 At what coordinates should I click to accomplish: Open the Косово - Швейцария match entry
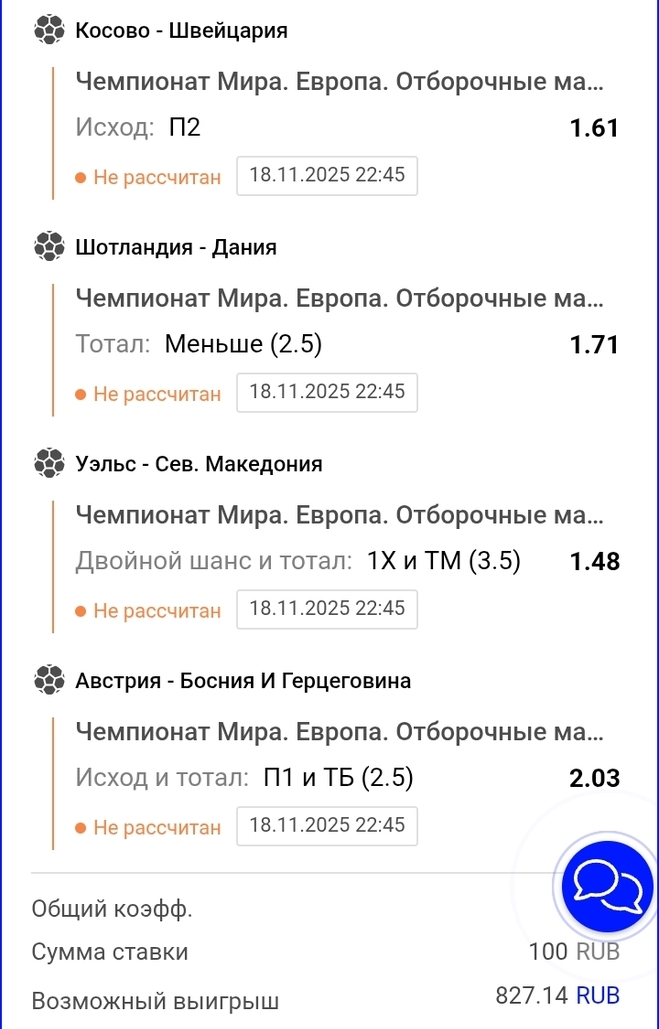(181, 31)
